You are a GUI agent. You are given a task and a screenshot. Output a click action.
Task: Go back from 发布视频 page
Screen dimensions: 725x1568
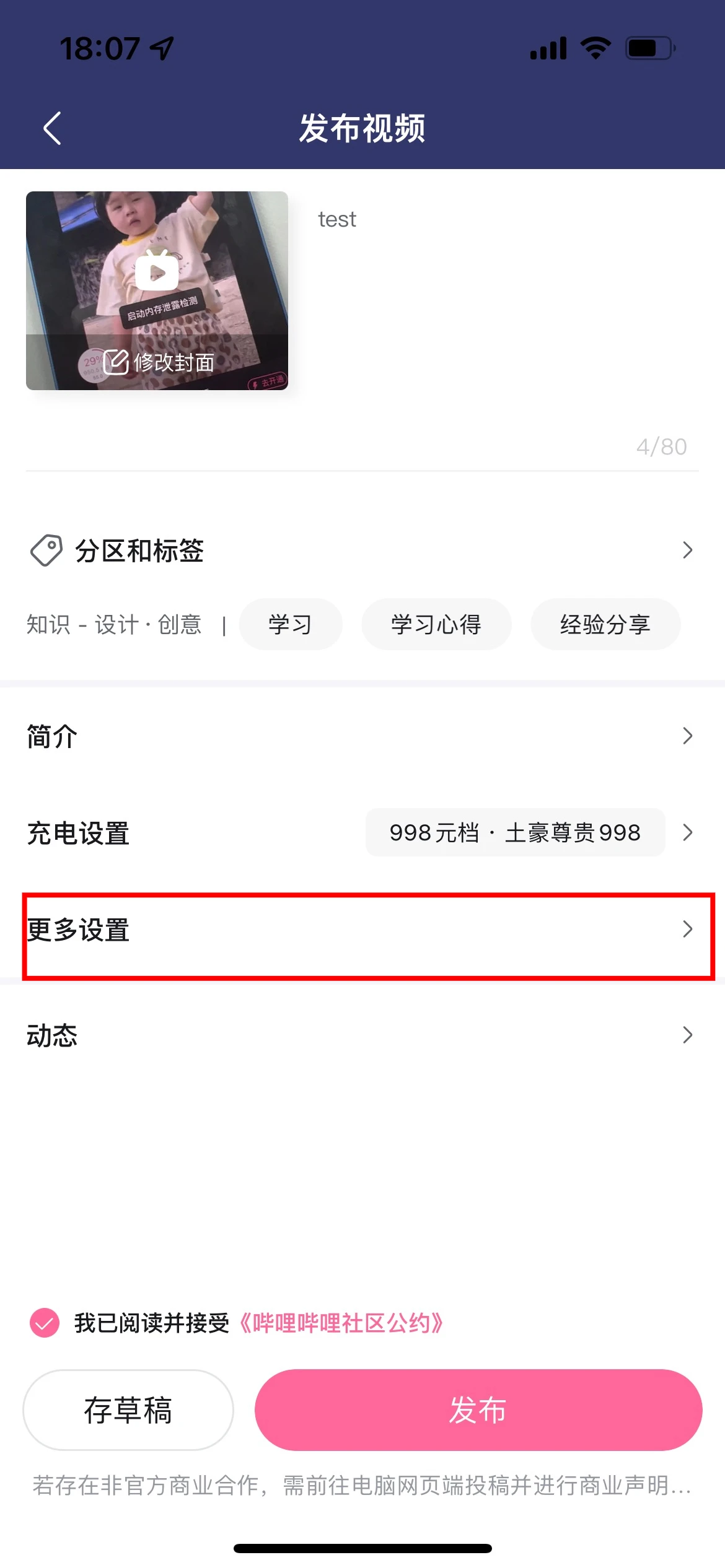click(52, 128)
